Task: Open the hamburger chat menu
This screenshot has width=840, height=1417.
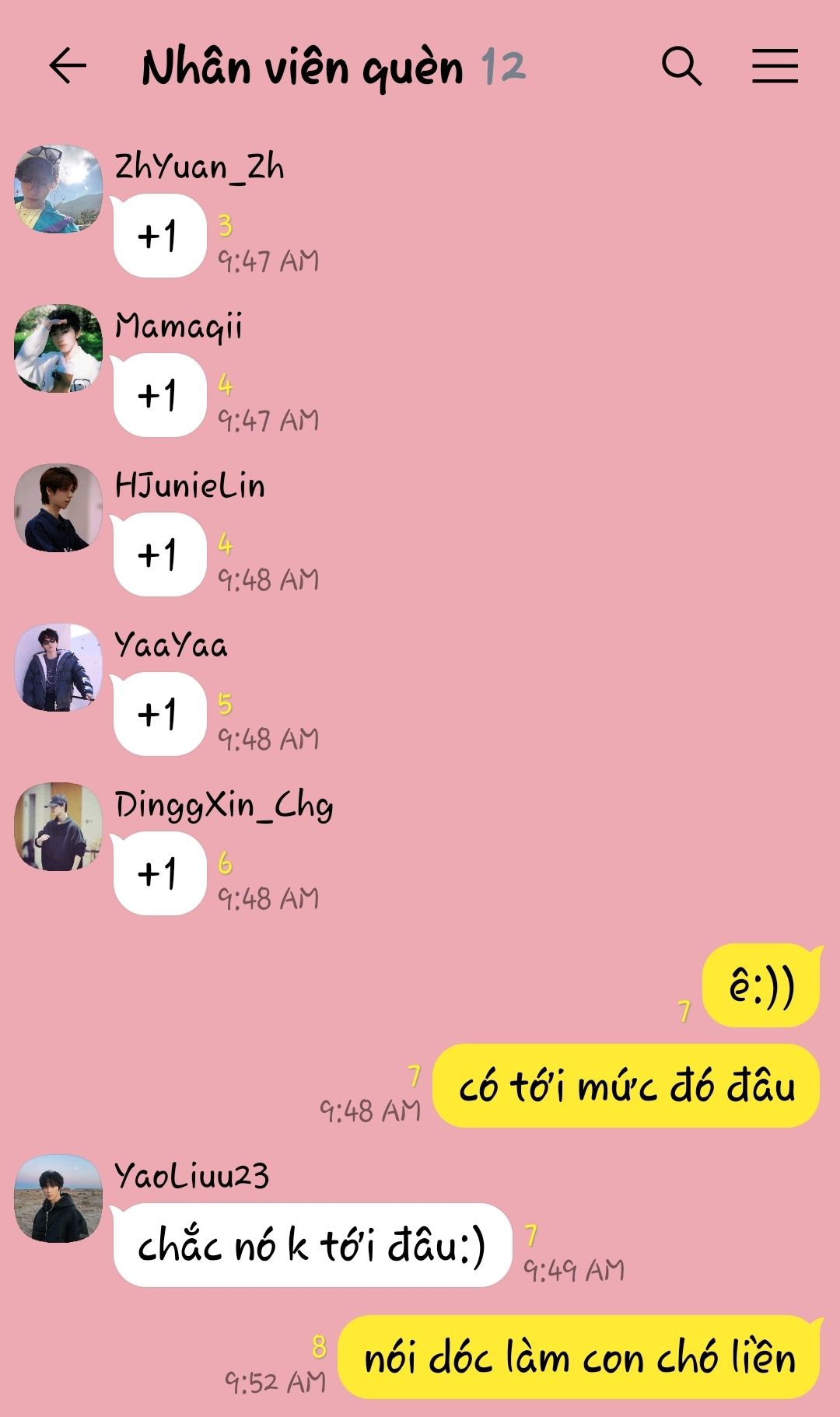Action: (775, 65)
